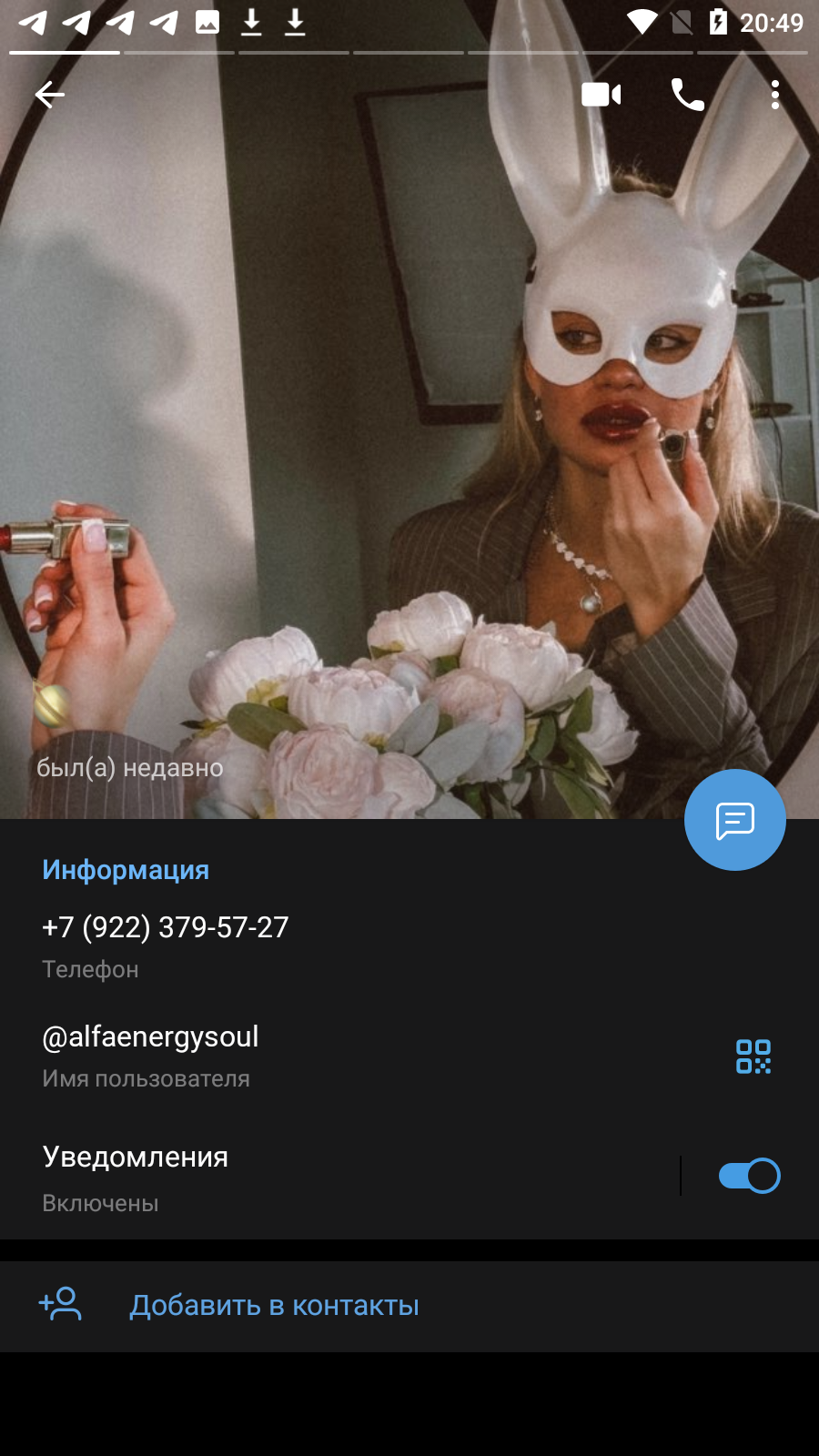Toggle the notifications switch off
This screenshot has height=1456, width=819.
[x=749, y=1176]
